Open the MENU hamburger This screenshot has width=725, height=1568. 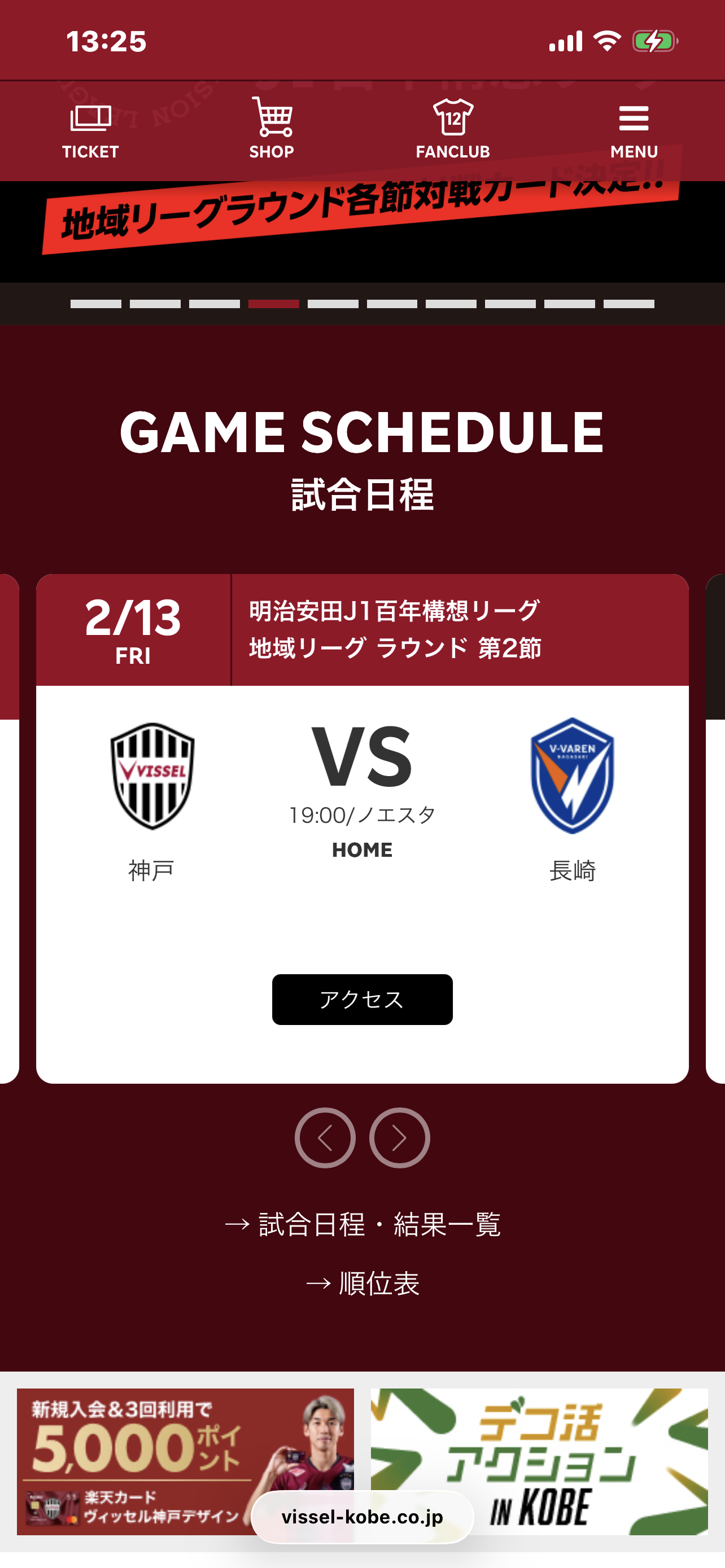[634, 130]
